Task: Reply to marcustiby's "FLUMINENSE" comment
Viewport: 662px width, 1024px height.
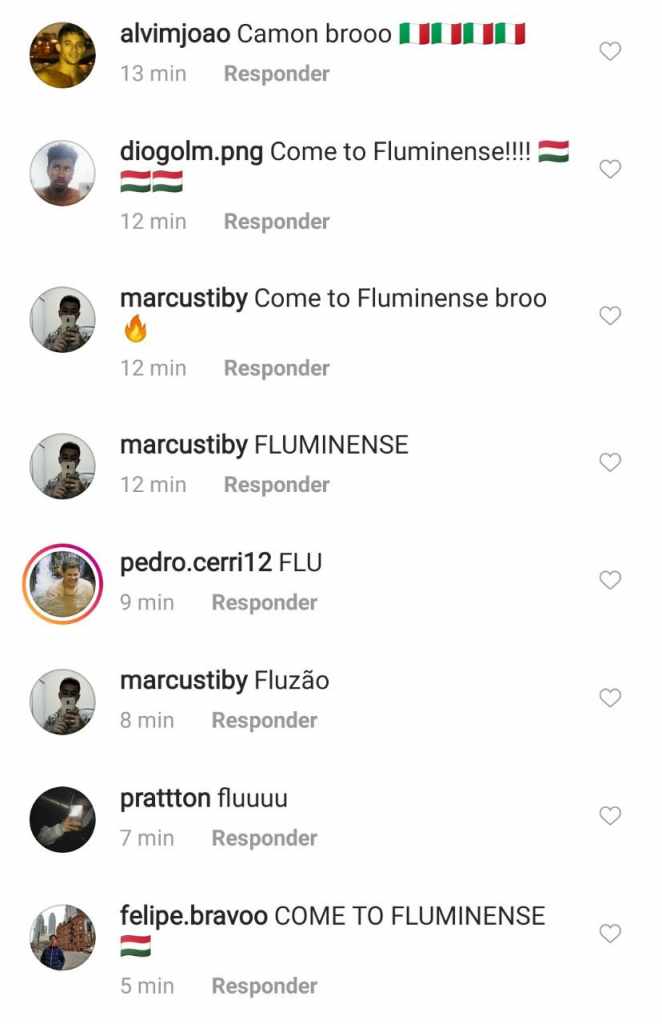Action: click(x=276, y=485)
